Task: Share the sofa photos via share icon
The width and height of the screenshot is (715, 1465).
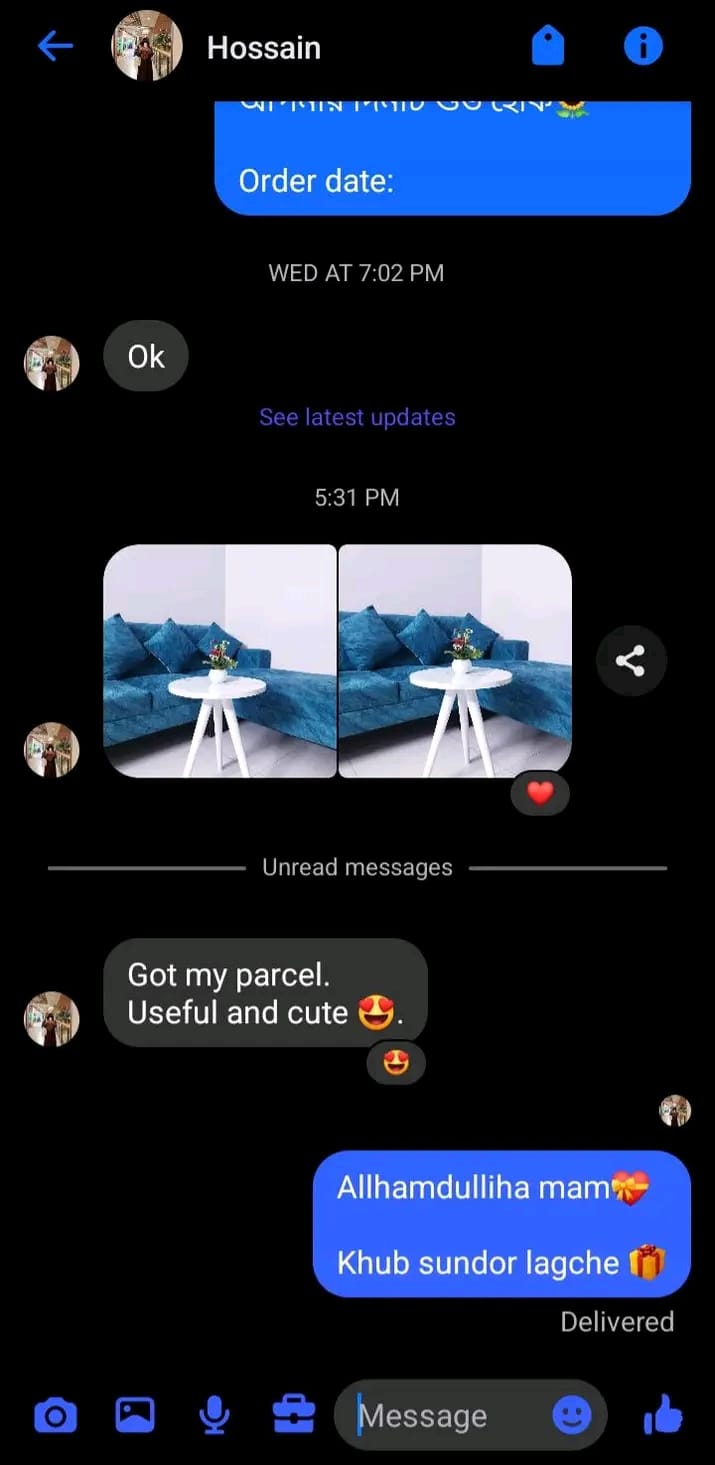Action: 630,661
